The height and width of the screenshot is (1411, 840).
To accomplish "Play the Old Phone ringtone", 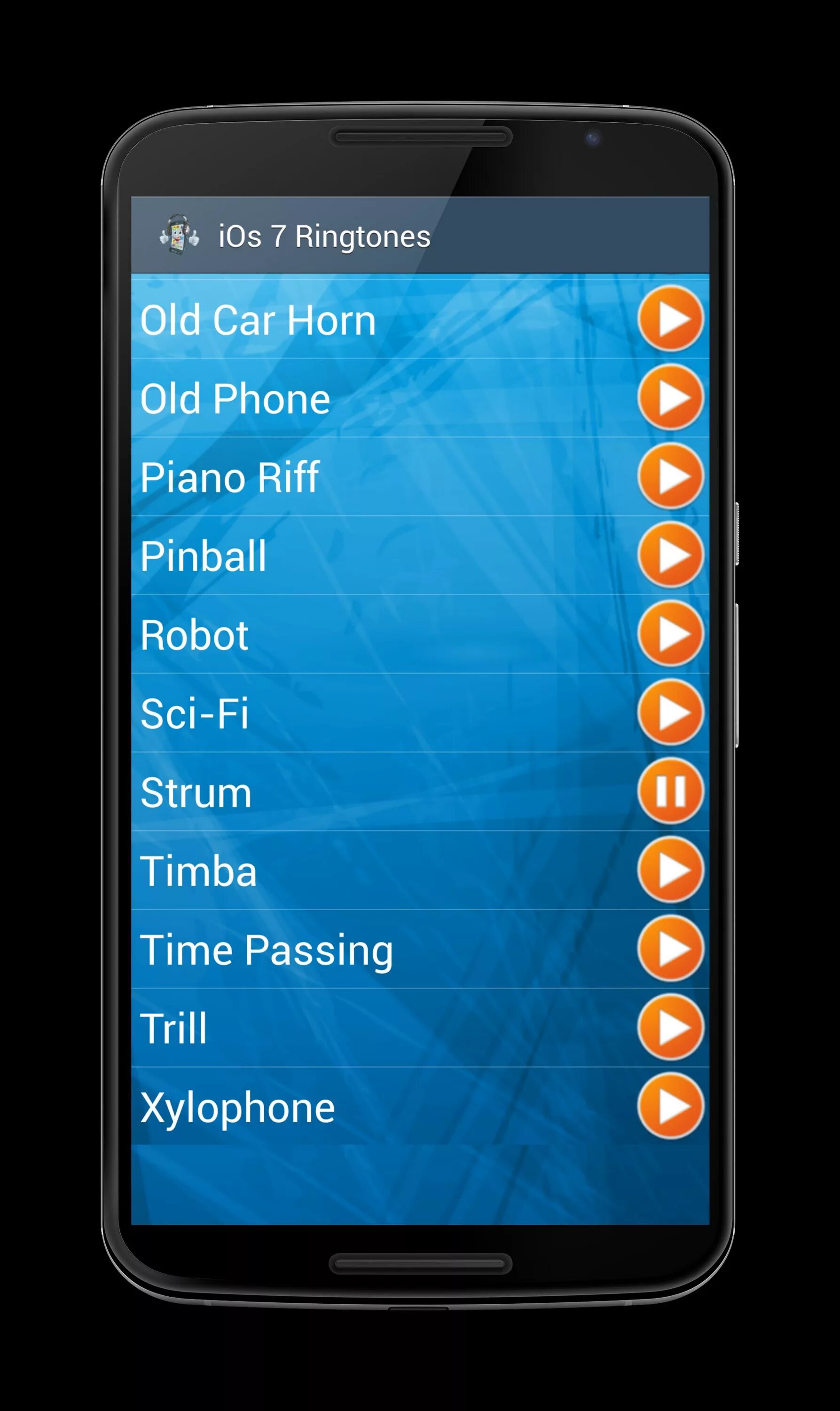I will pos(670,397).
